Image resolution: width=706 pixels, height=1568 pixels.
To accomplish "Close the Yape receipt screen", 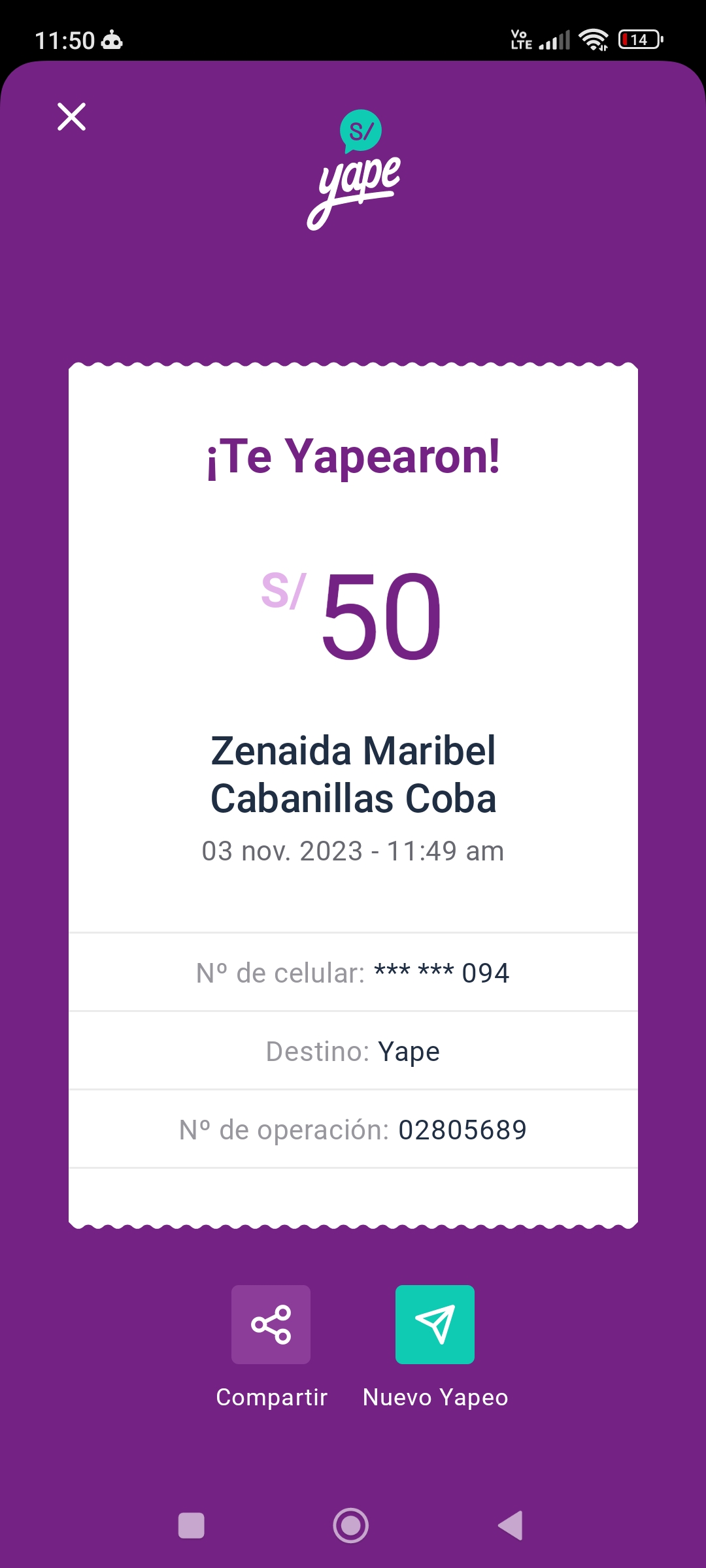I will [x=71, y=117].
